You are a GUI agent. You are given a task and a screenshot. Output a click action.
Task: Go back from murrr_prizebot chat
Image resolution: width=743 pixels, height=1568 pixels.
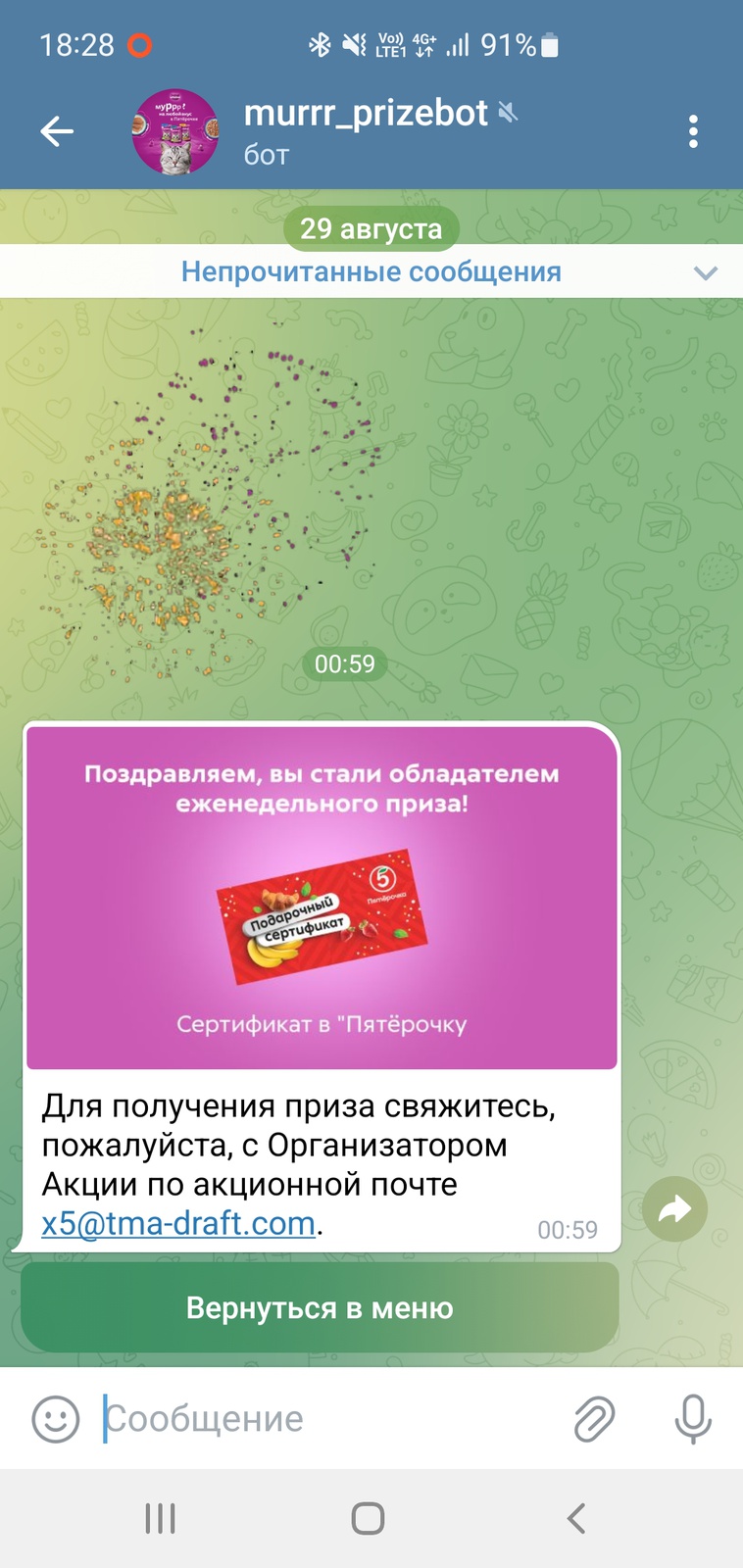click(57, 131)
